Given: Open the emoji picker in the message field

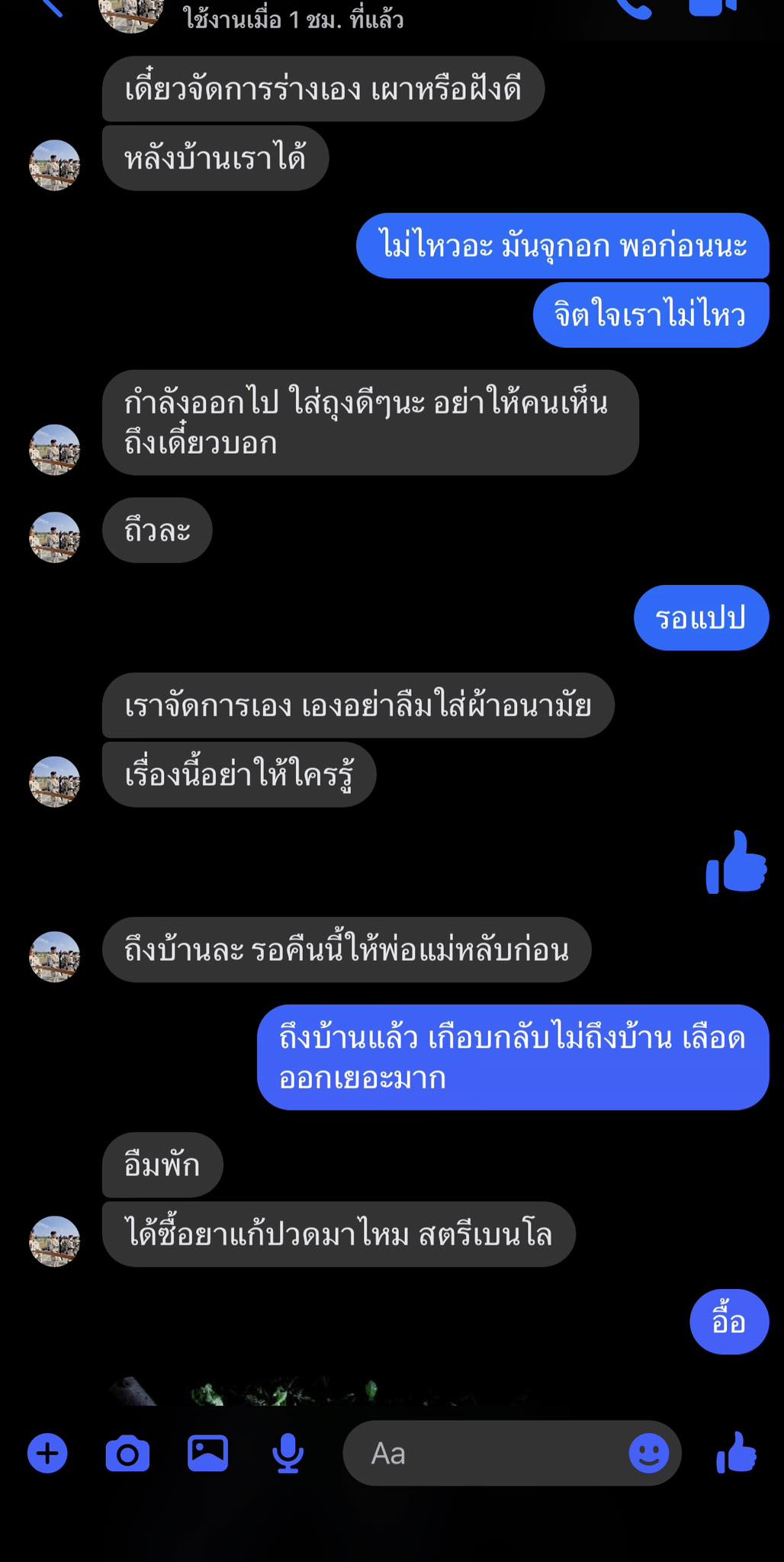Looking at the screenshot, I should pos(649,1453).
